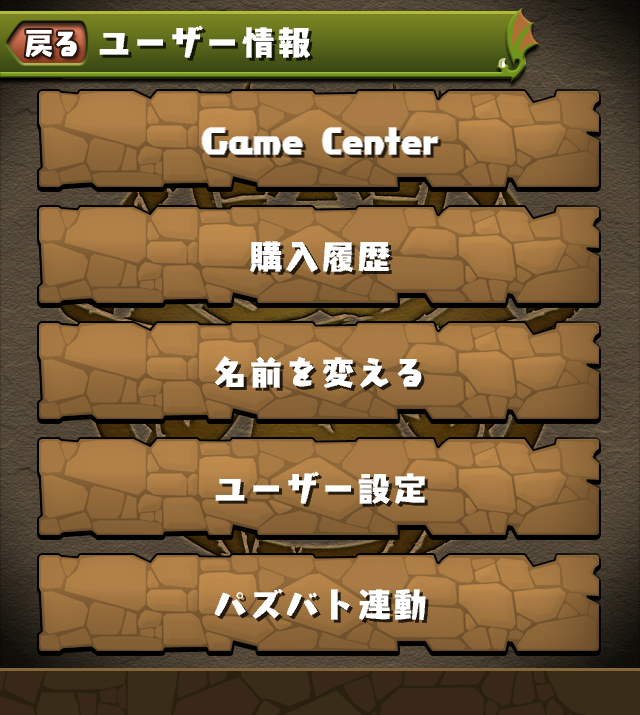Image resolution: width=640 pixels, height=715 pixels.
Task: View 購入履歴 purchase history
Action: (x=319, y=257)
